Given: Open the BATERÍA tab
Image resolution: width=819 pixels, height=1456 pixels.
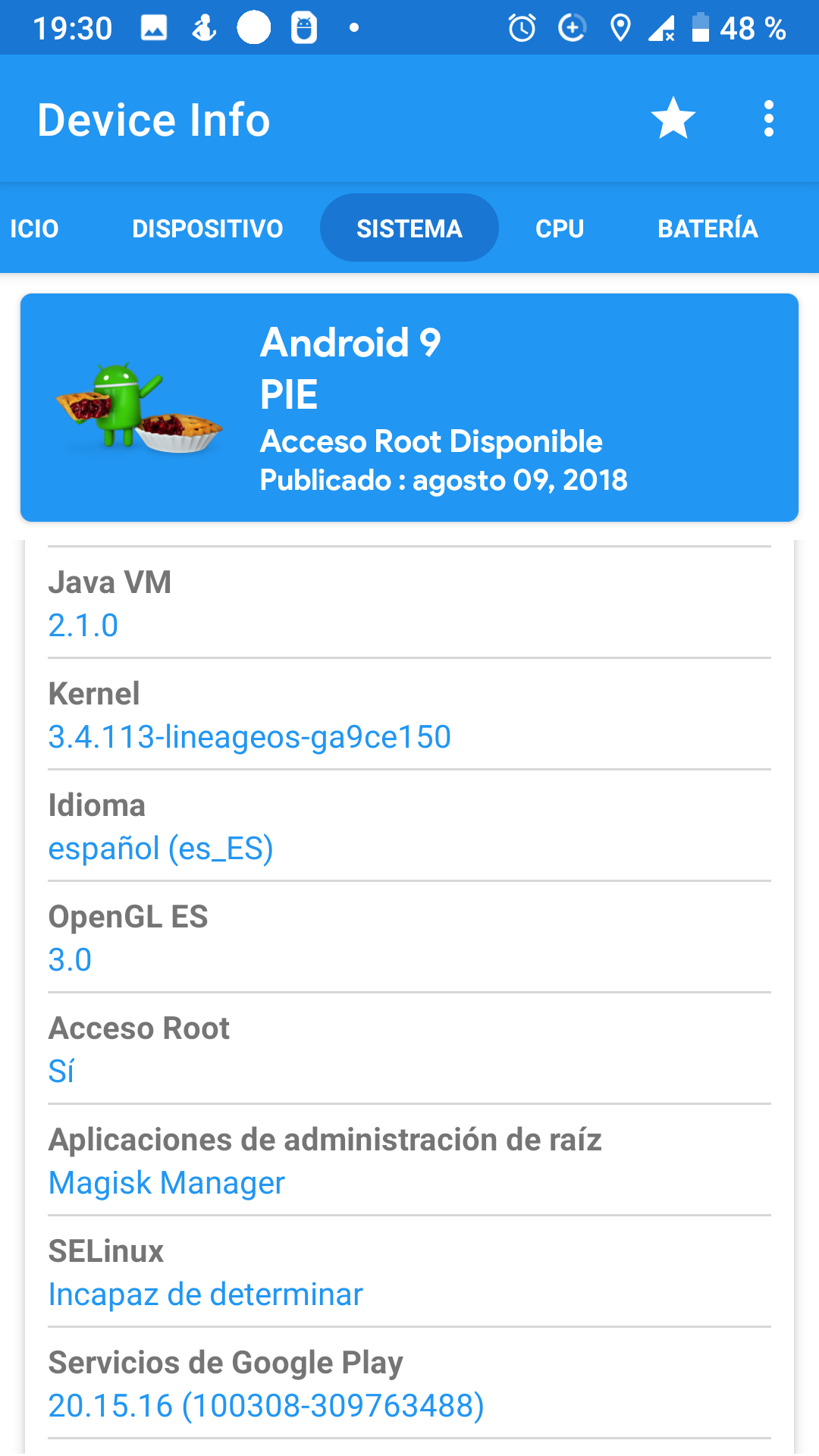Looking at the screenshot, I should [x=707, y=228].
